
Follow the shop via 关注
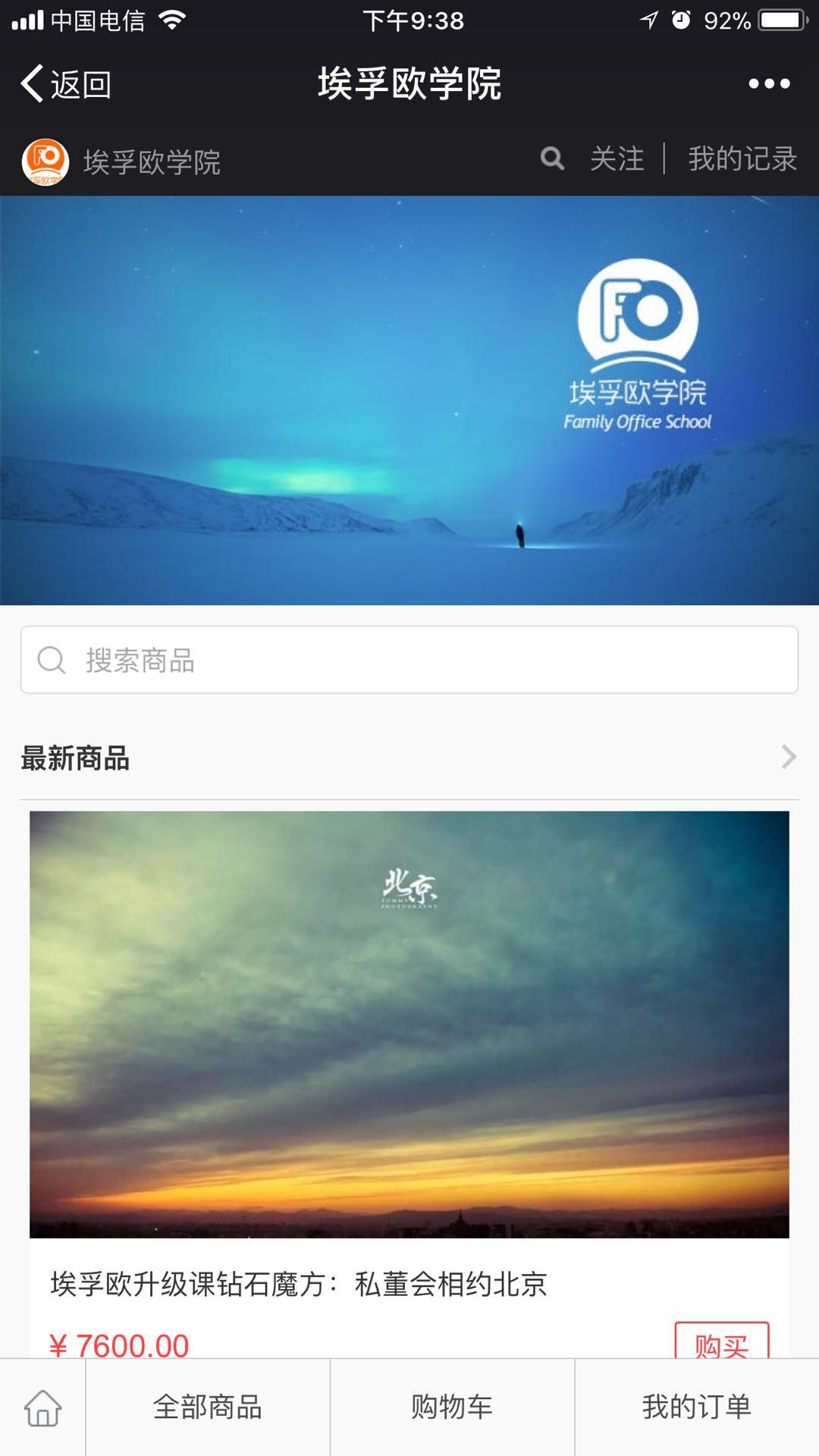(x=617, y=159)
